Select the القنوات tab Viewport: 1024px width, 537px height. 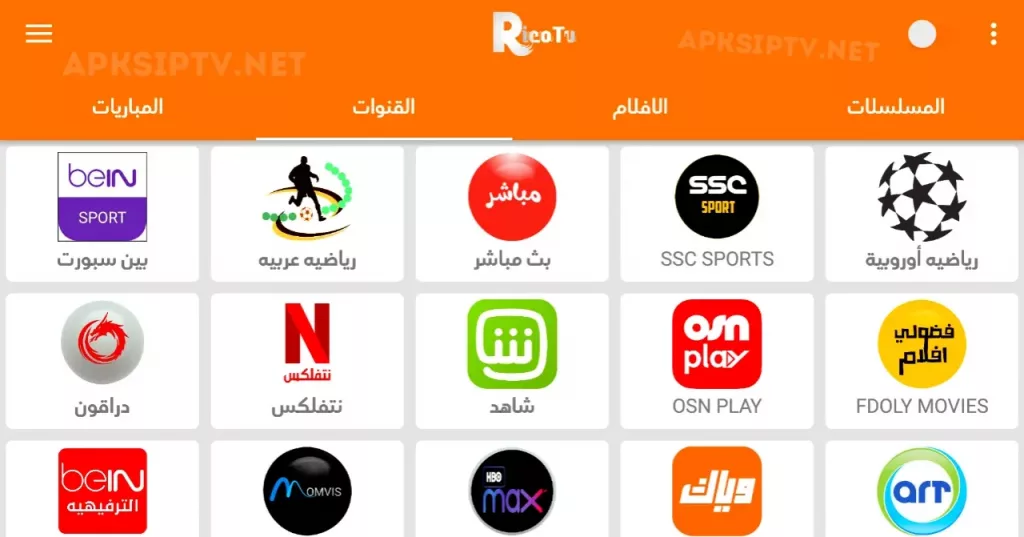[x=383, y=107]
